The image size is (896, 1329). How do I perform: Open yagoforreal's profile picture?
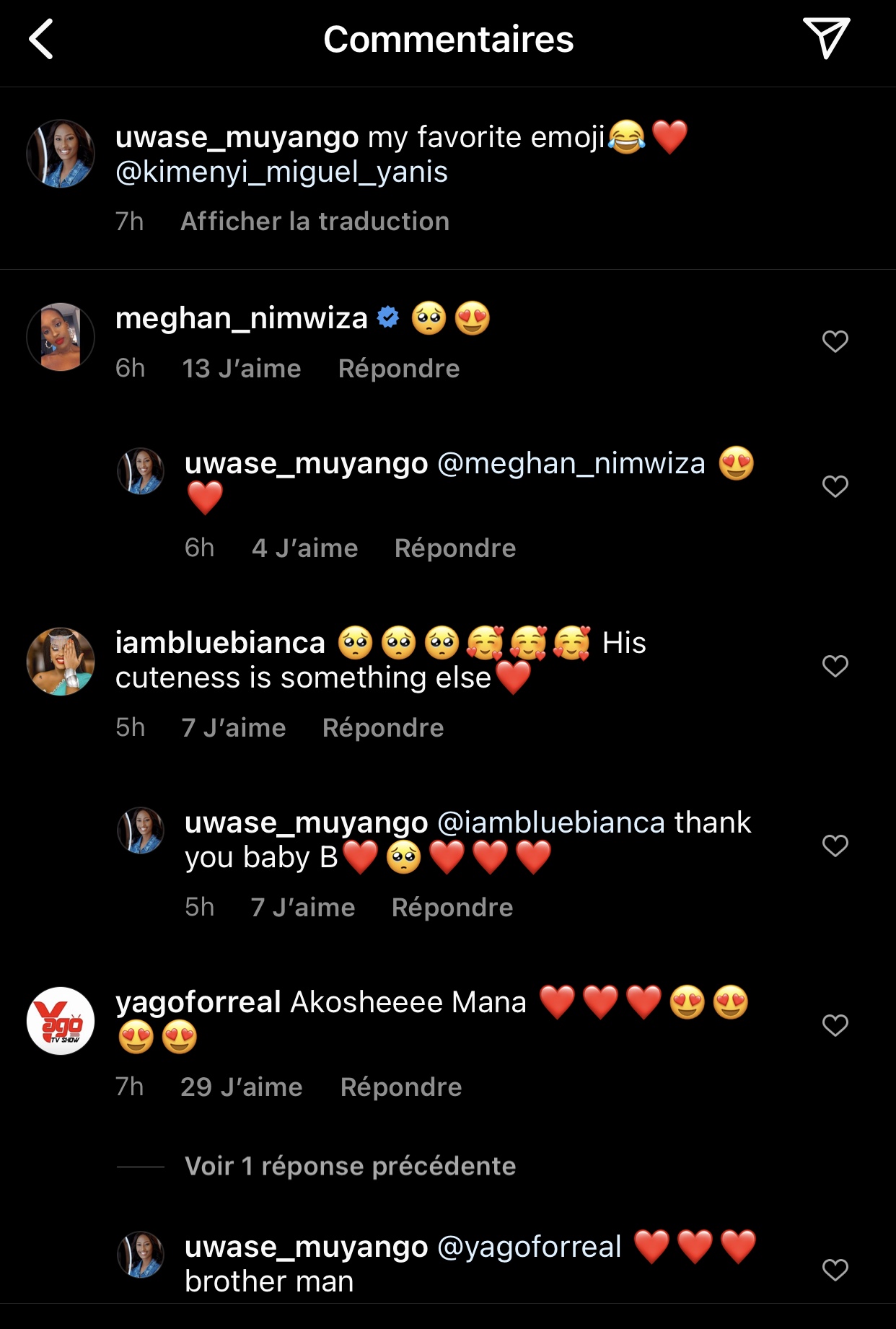tap(61, 1021)
